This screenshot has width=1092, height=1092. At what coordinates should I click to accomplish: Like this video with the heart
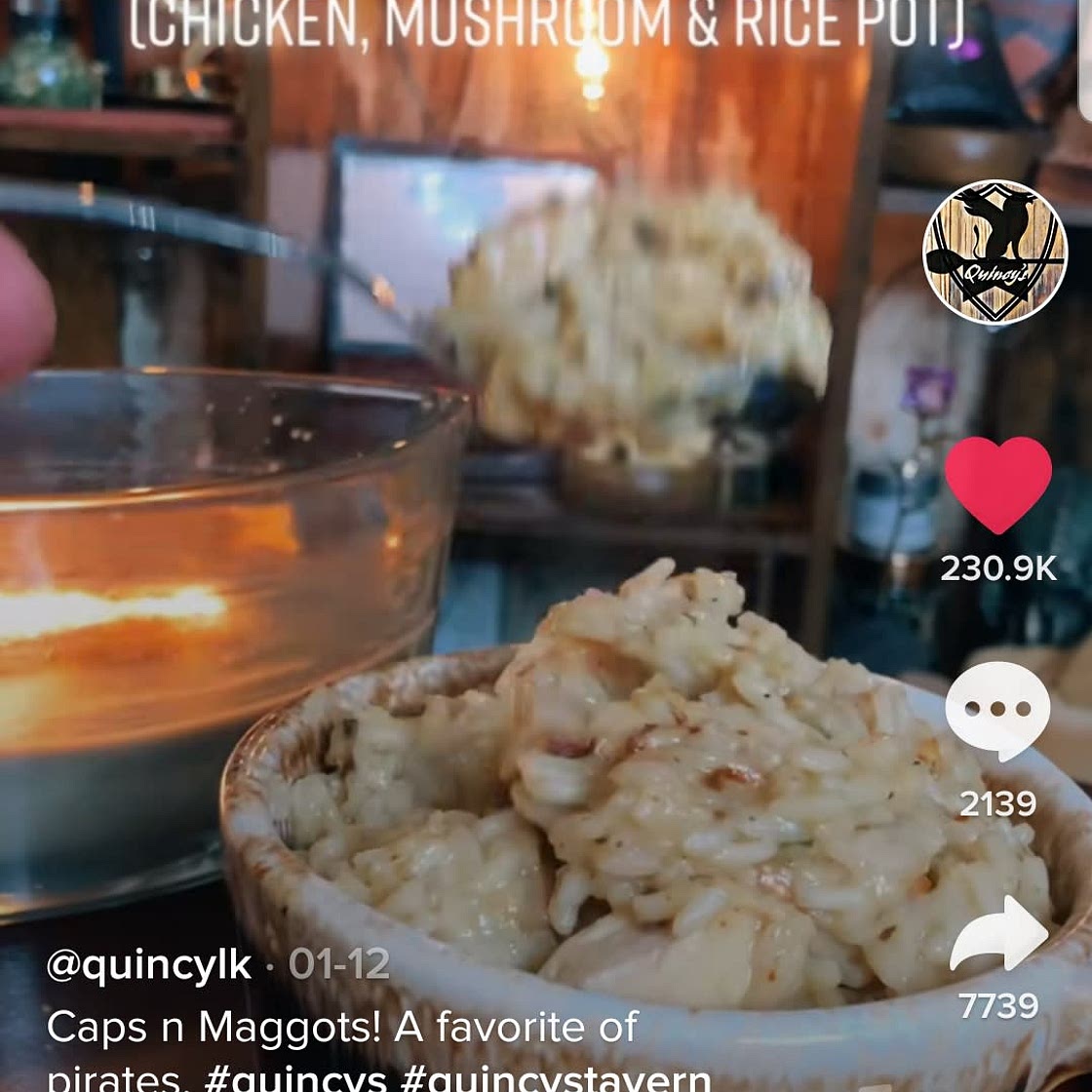997,485
